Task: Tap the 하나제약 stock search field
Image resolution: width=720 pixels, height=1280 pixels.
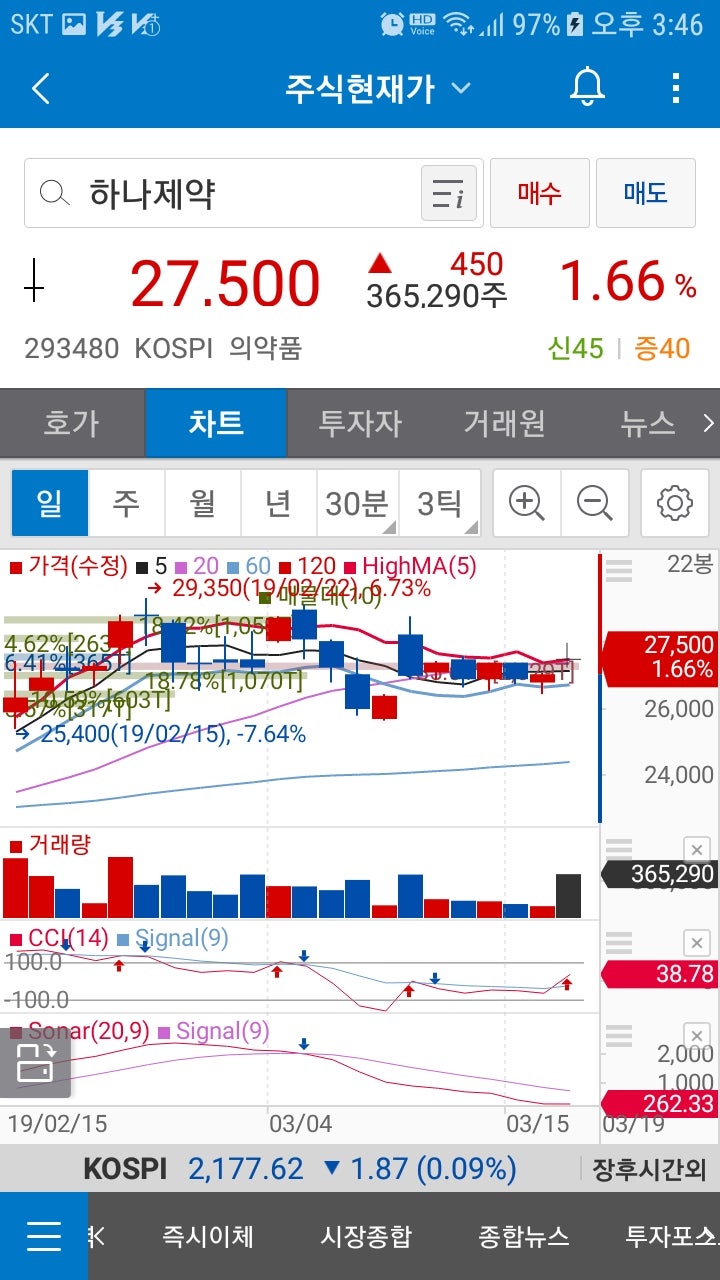Action: click(200, 192)
